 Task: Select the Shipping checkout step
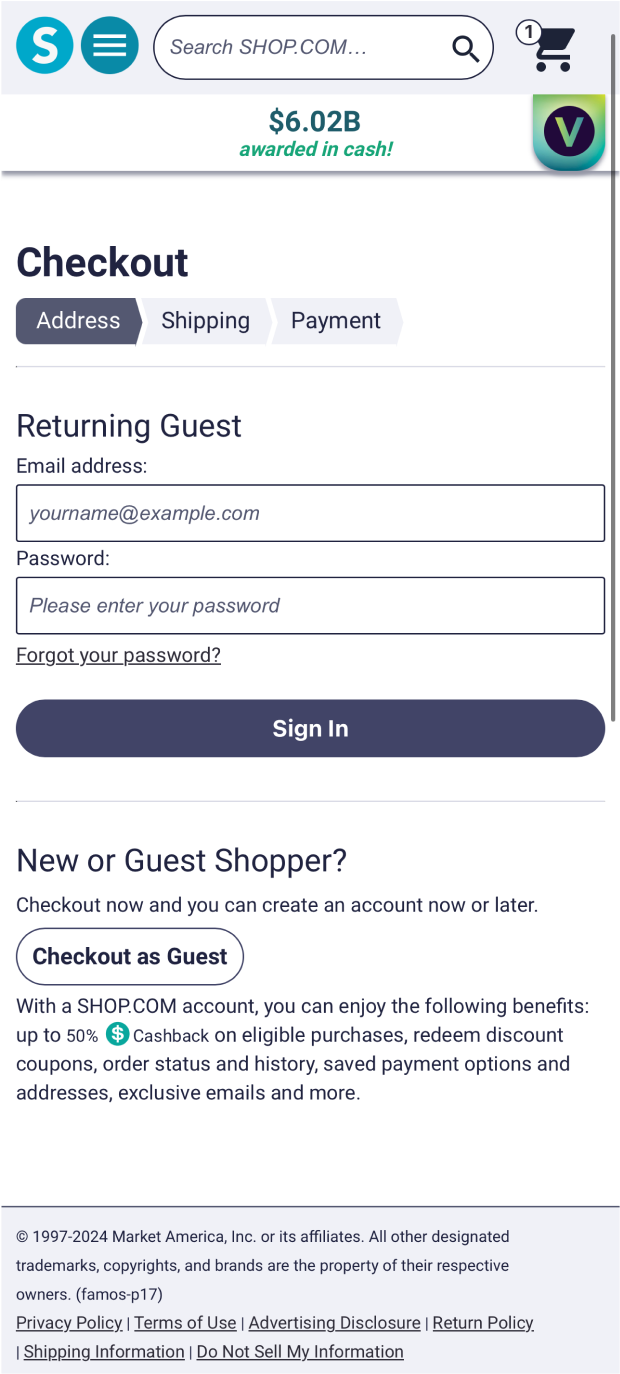tap(205, 321)
